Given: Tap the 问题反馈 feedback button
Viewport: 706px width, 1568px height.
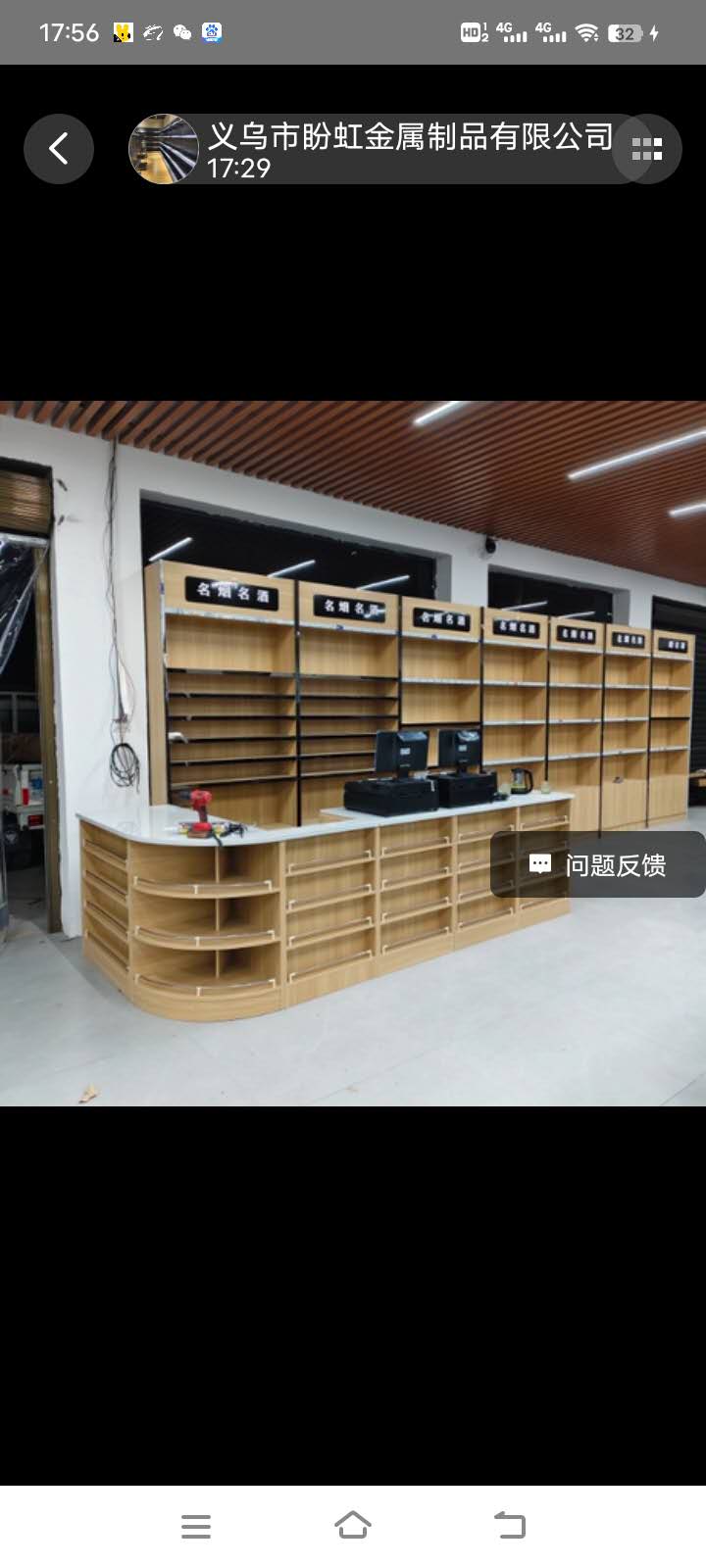Looking at the screenshot, I should pyautogui.click(x=598, y=864).
